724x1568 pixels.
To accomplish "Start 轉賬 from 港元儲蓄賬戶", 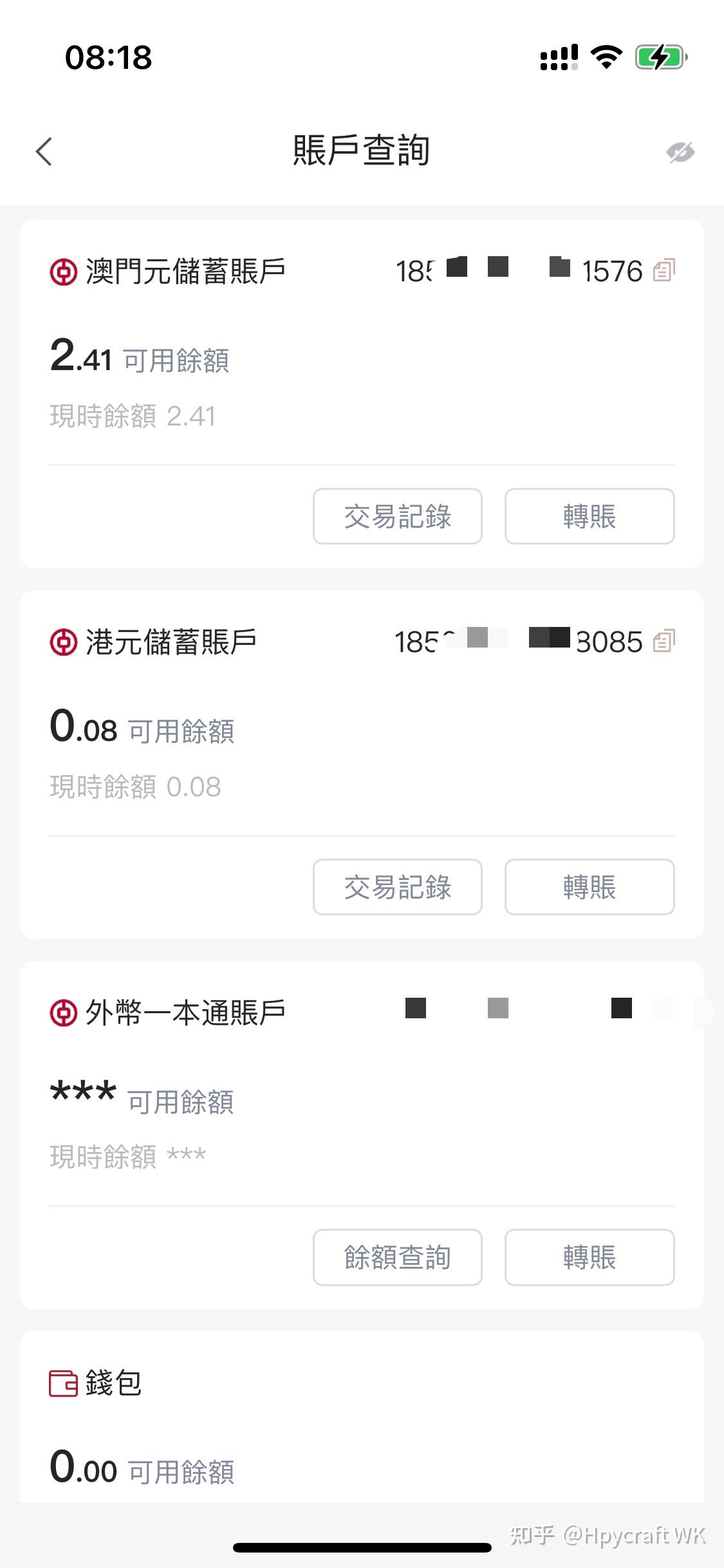I will point(589,887).
